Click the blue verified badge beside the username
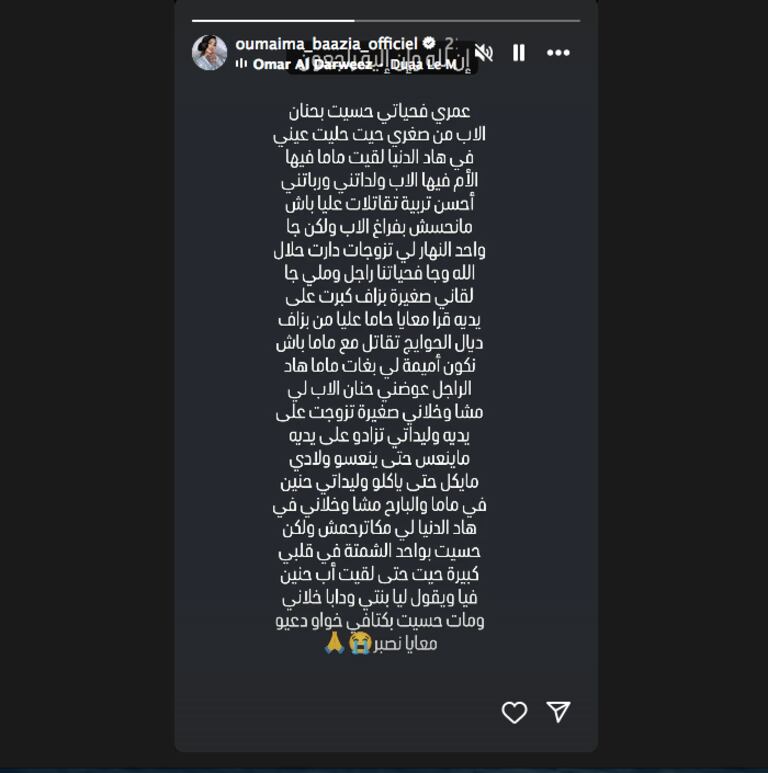This screenshot has width=768, height=773. click(x=431, y=44)
